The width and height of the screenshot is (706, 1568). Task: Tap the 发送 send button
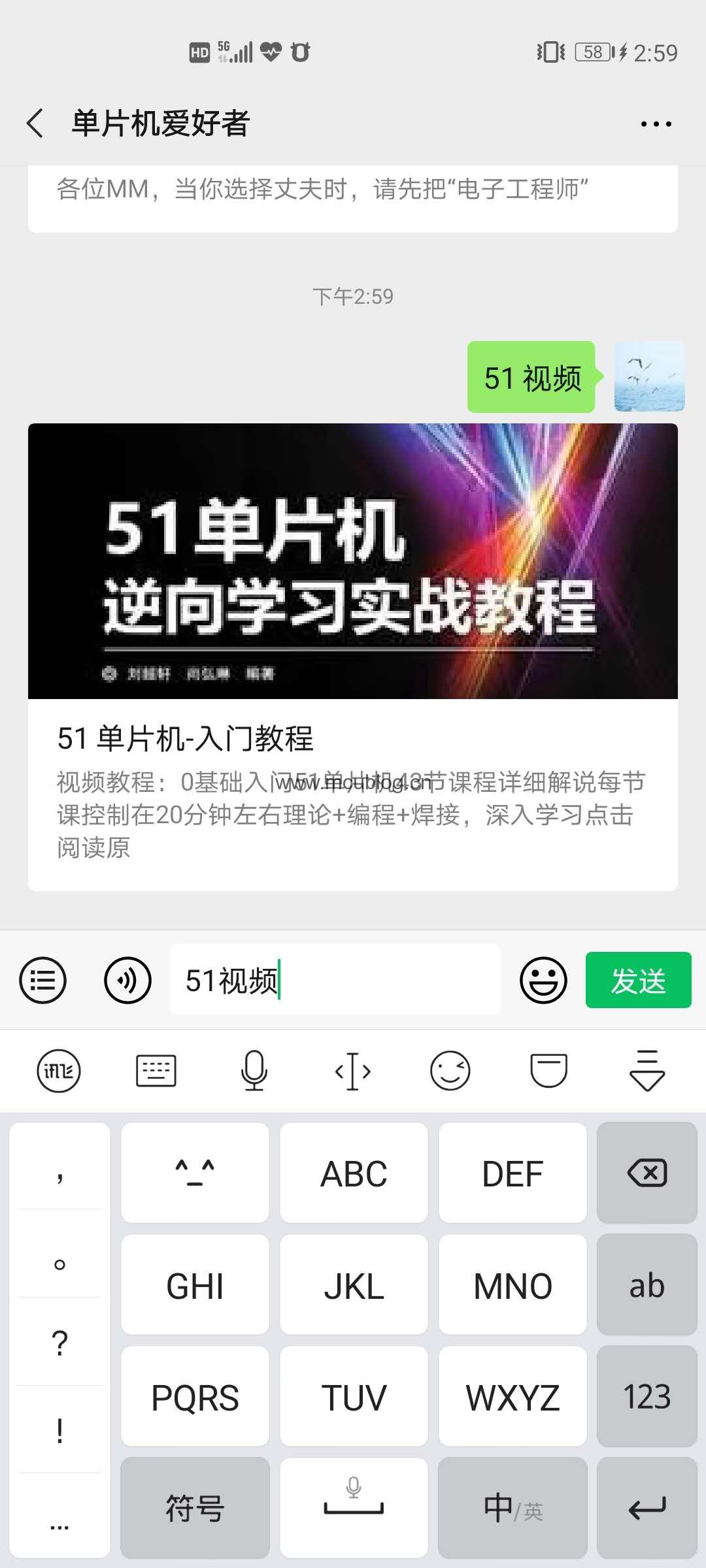(x=638, y=980)
